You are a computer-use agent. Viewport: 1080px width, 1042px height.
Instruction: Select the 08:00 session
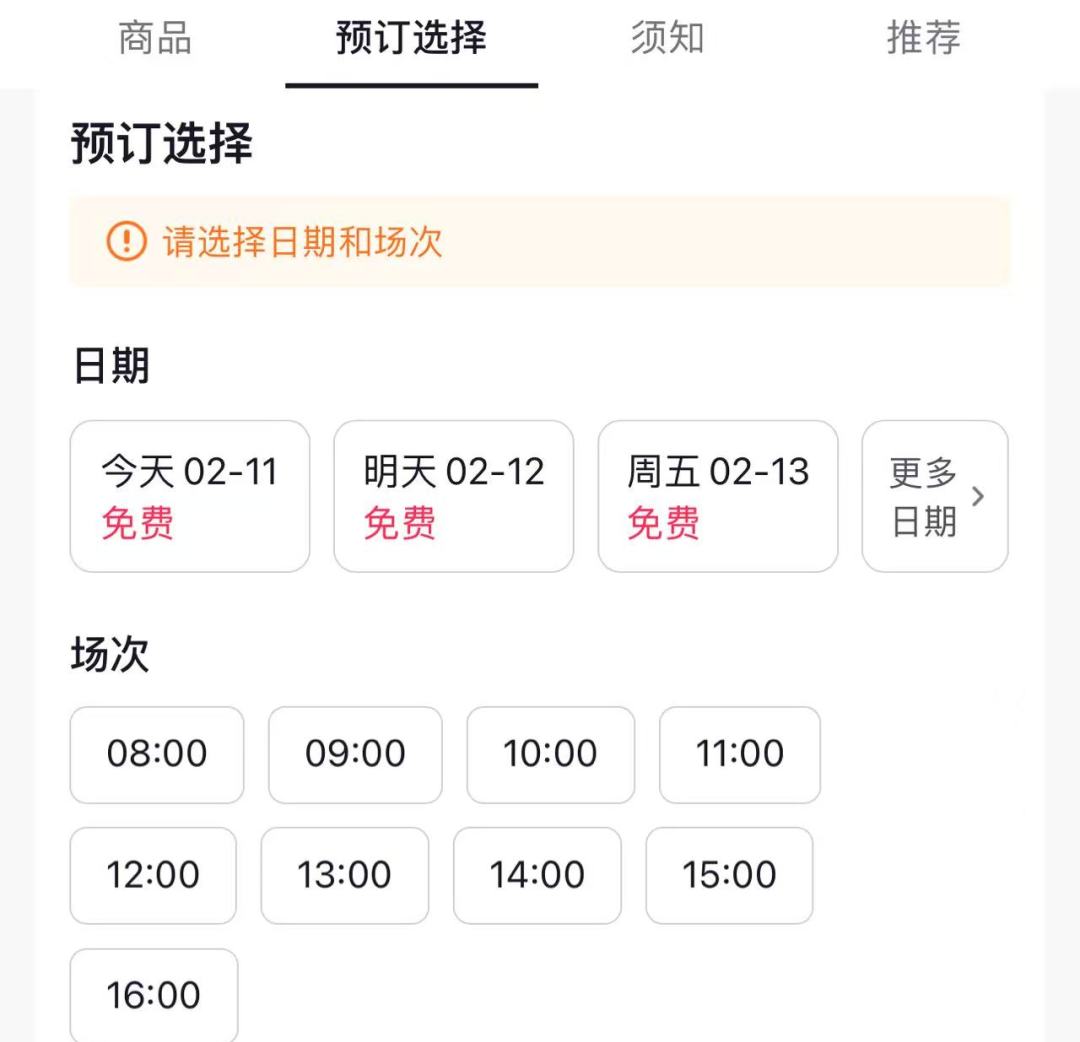click(157, 754)
